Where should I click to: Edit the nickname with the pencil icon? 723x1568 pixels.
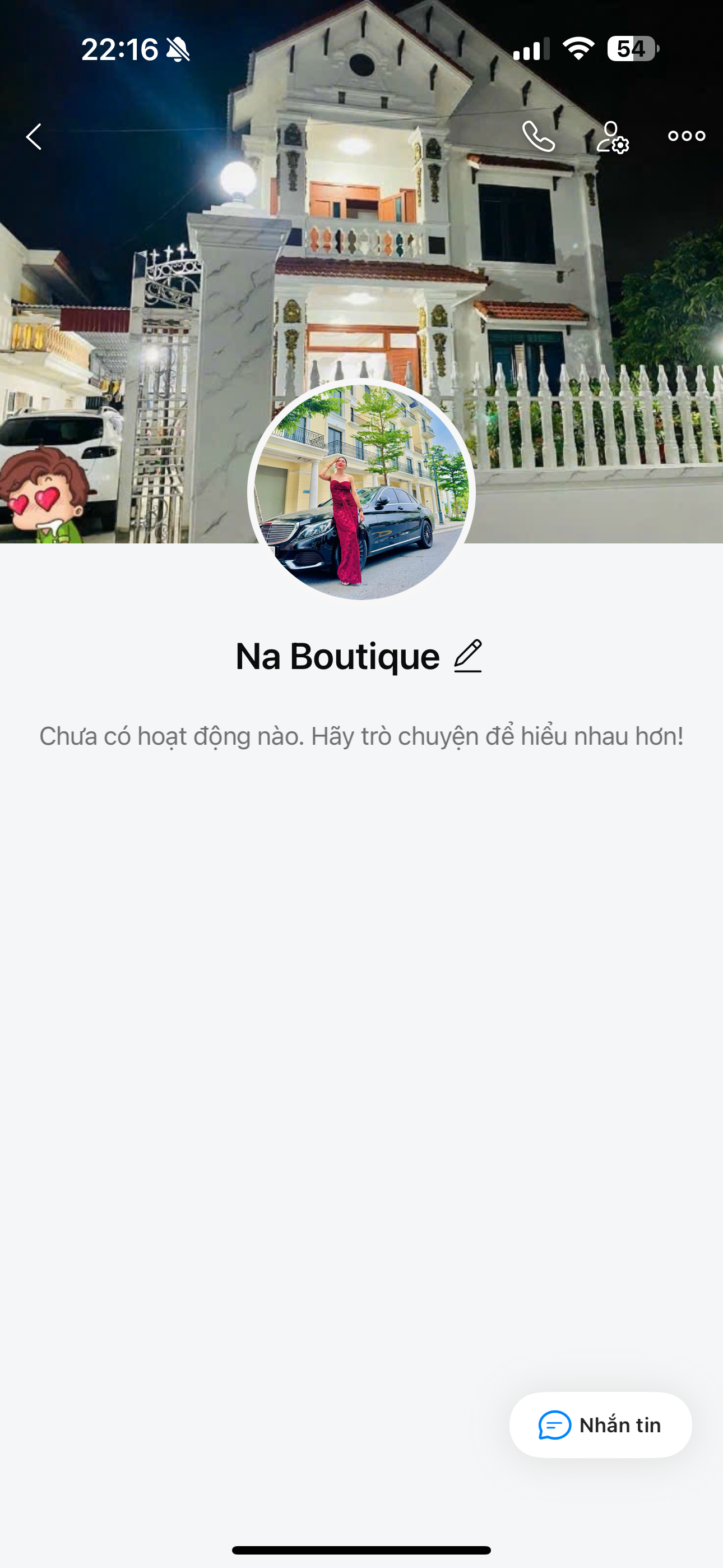click(x=468, y=656)
